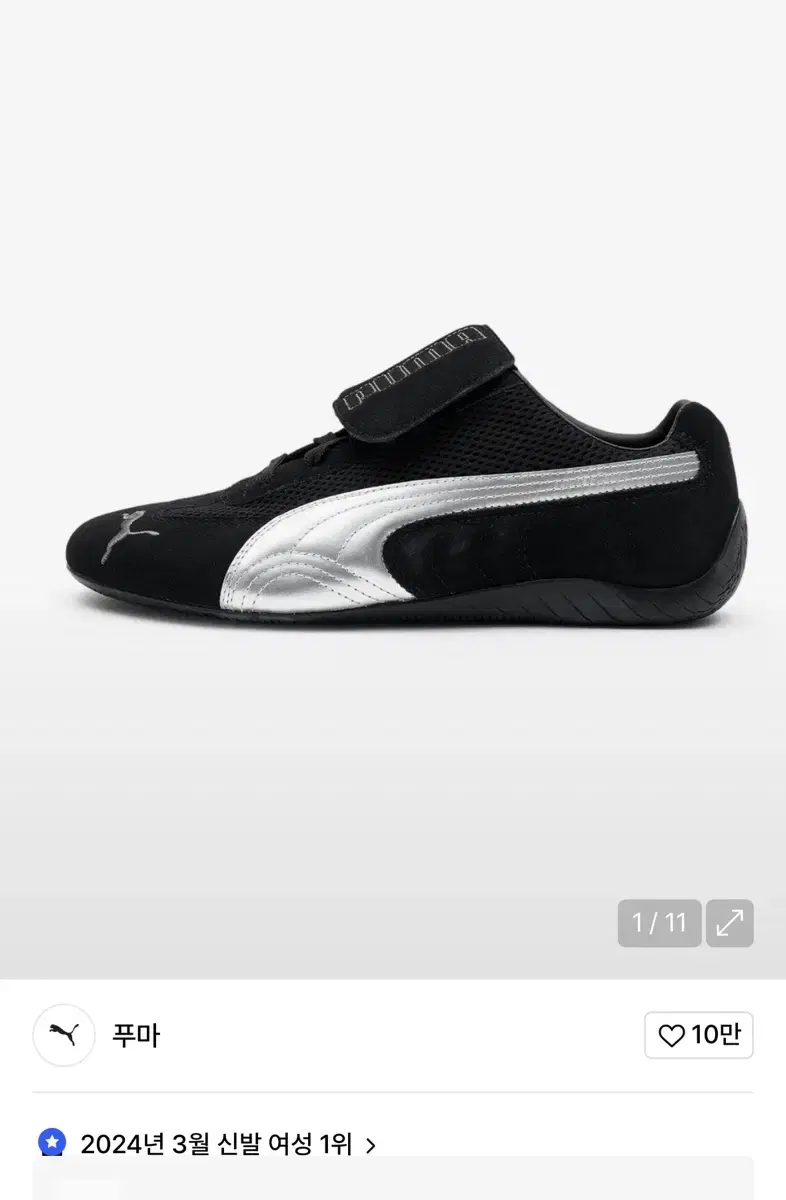This screenshot has height=1200, width=786.
Task: Select the brand row at the bottom
Action: point(200,1036)
